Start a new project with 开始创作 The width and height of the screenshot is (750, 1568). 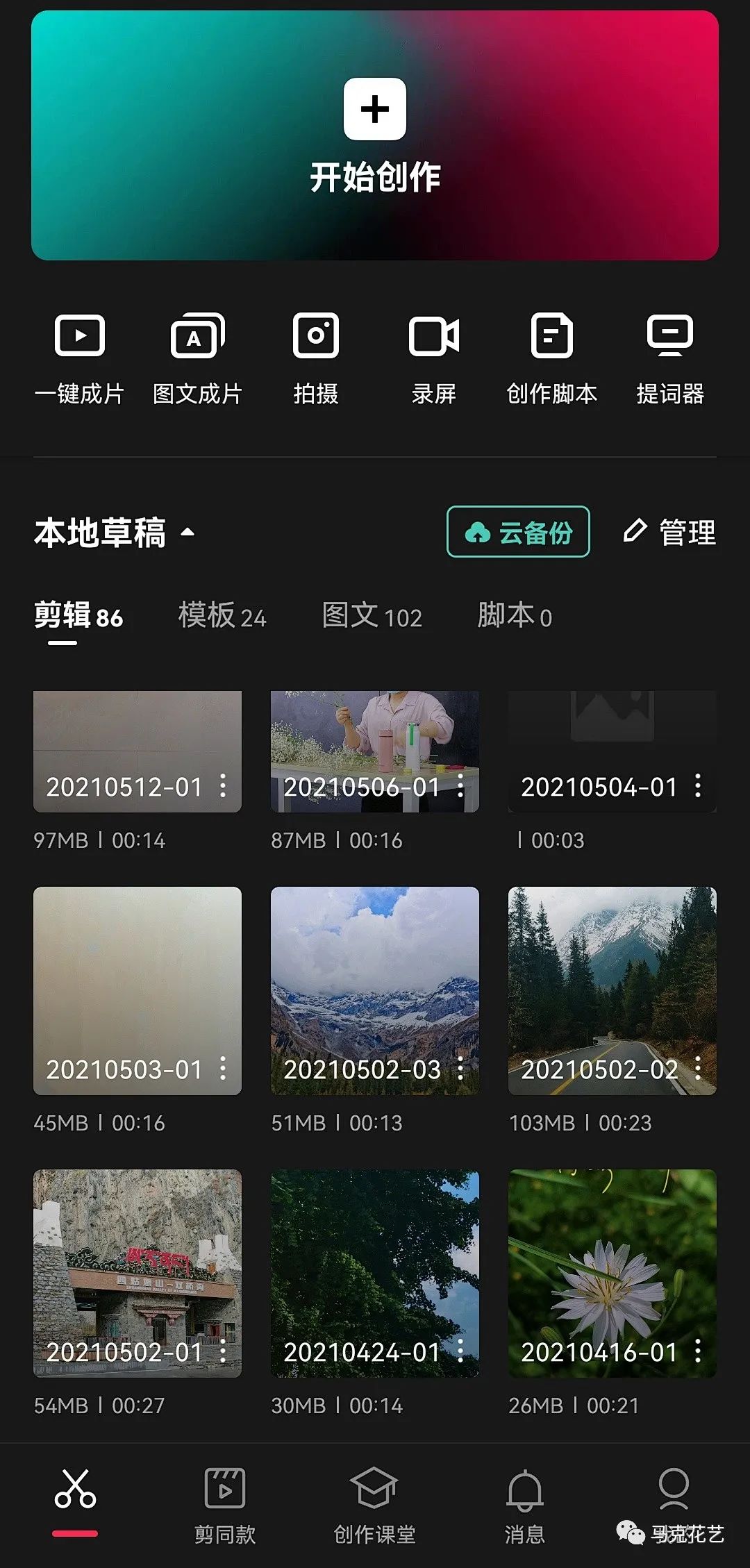pyautogui.click(x=375, y=135)
